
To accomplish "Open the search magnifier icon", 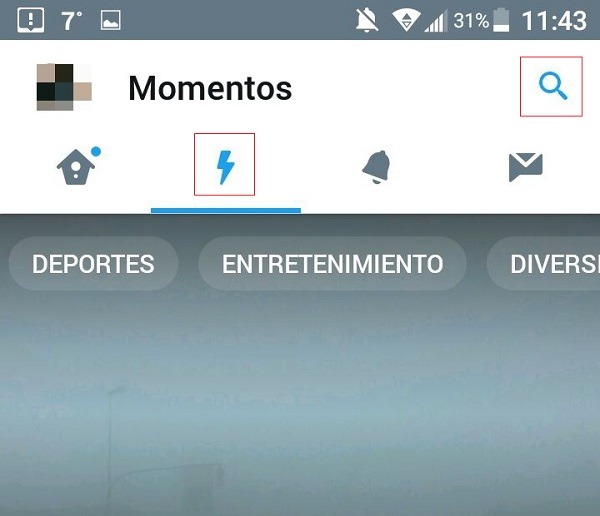I will click(x=552, y=87).
